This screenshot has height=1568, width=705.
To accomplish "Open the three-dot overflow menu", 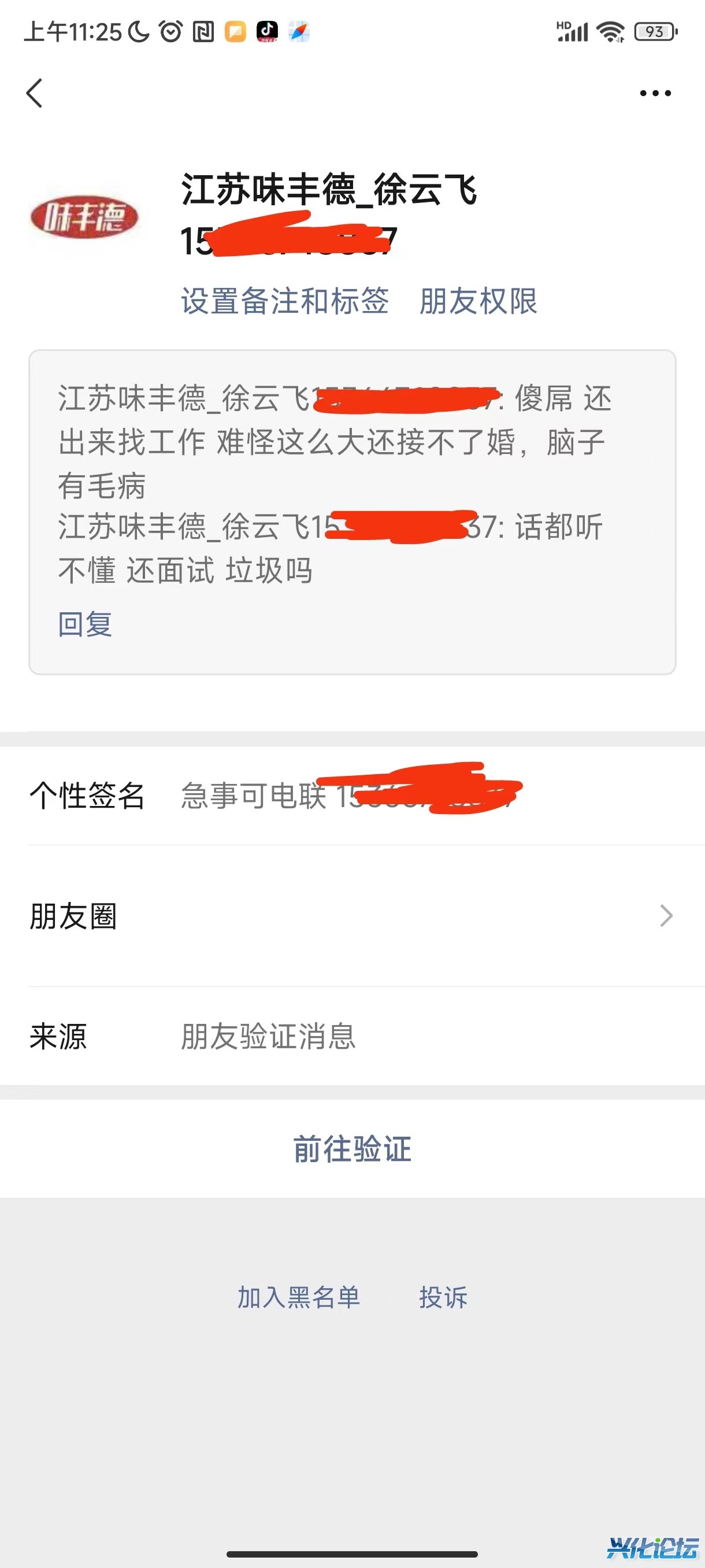I will 655,93.
